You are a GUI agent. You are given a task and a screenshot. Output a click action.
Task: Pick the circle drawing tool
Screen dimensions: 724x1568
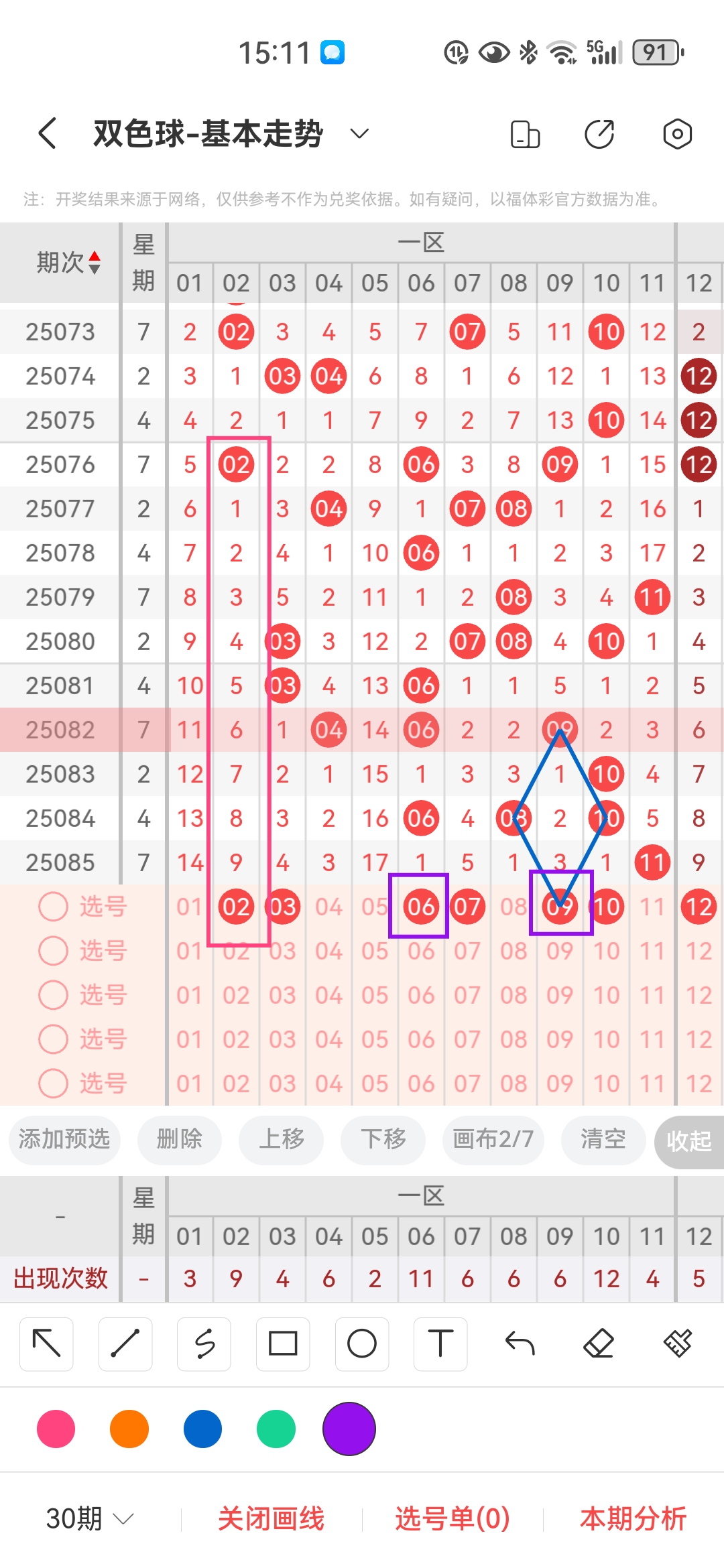click(362, 1344)
